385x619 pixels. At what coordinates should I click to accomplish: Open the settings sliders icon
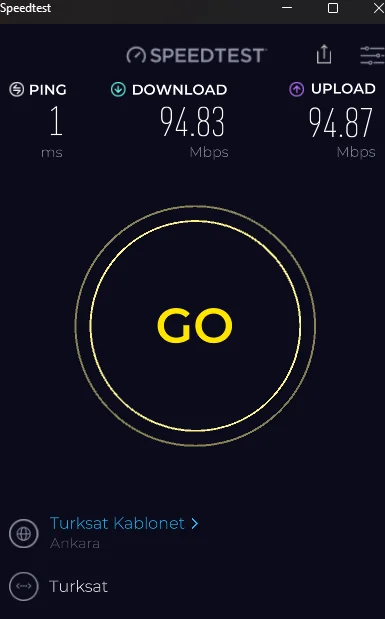372,55
